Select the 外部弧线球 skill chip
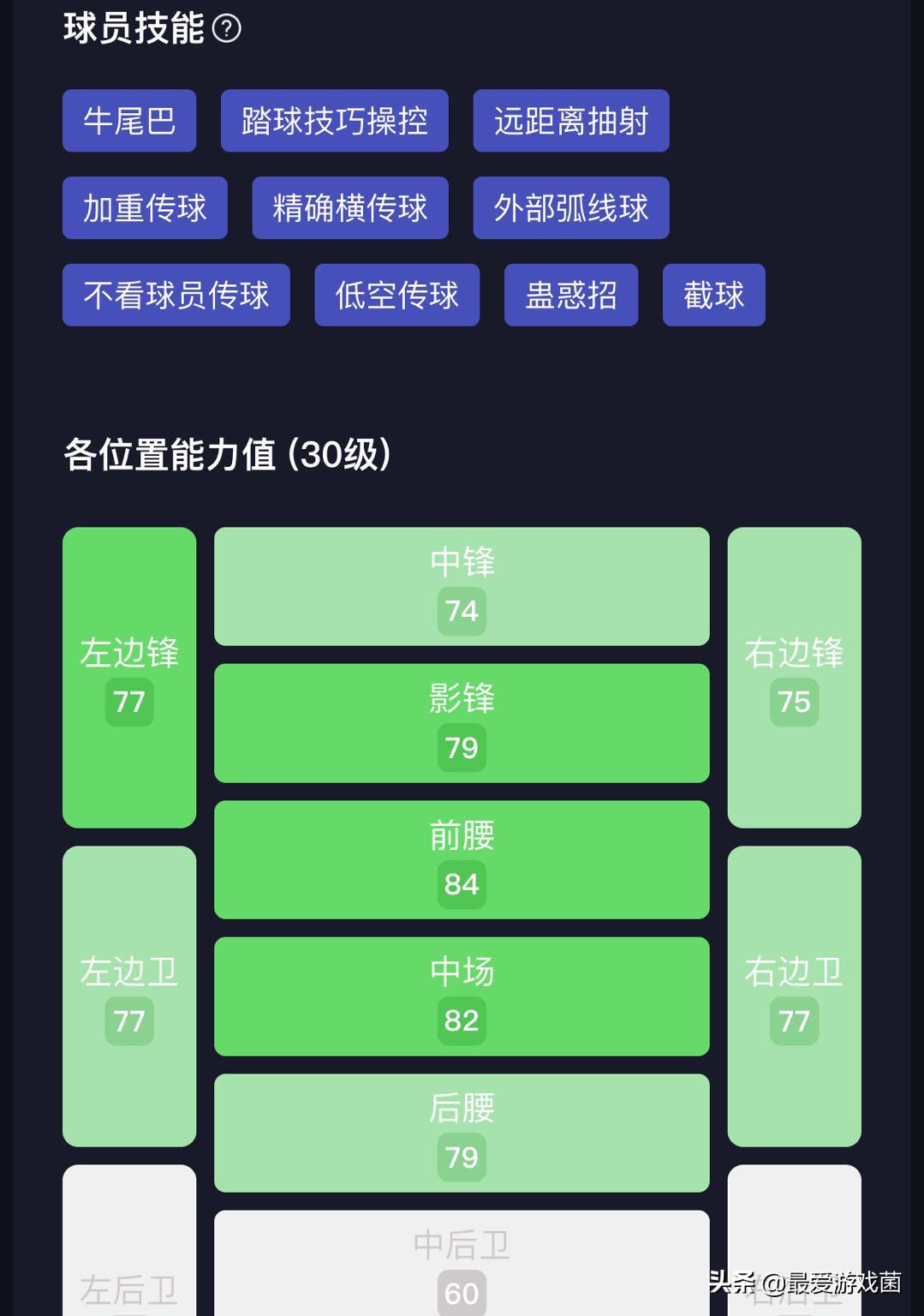Screen dimensions: 924x1316 [x=570, y=208]
